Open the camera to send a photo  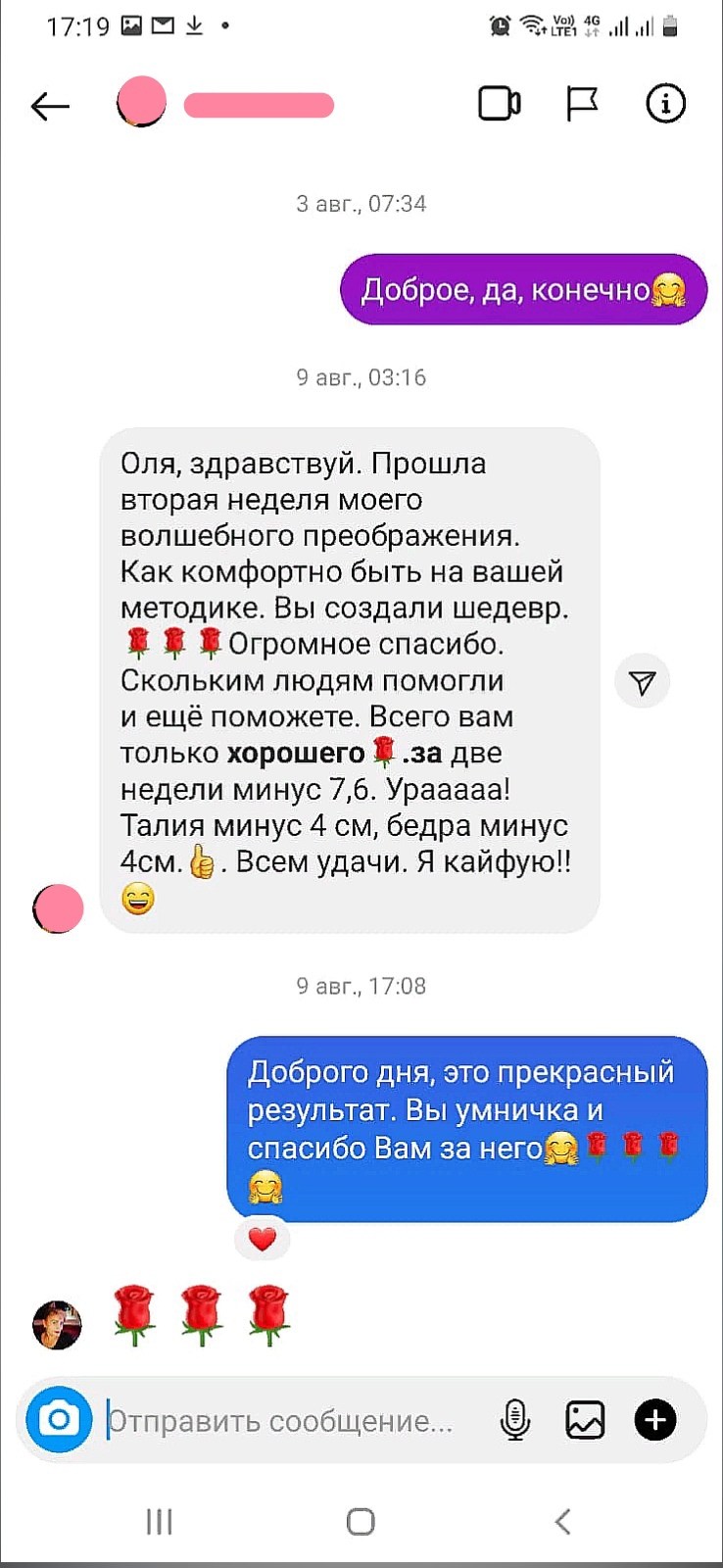click(x=59, y=1419)
